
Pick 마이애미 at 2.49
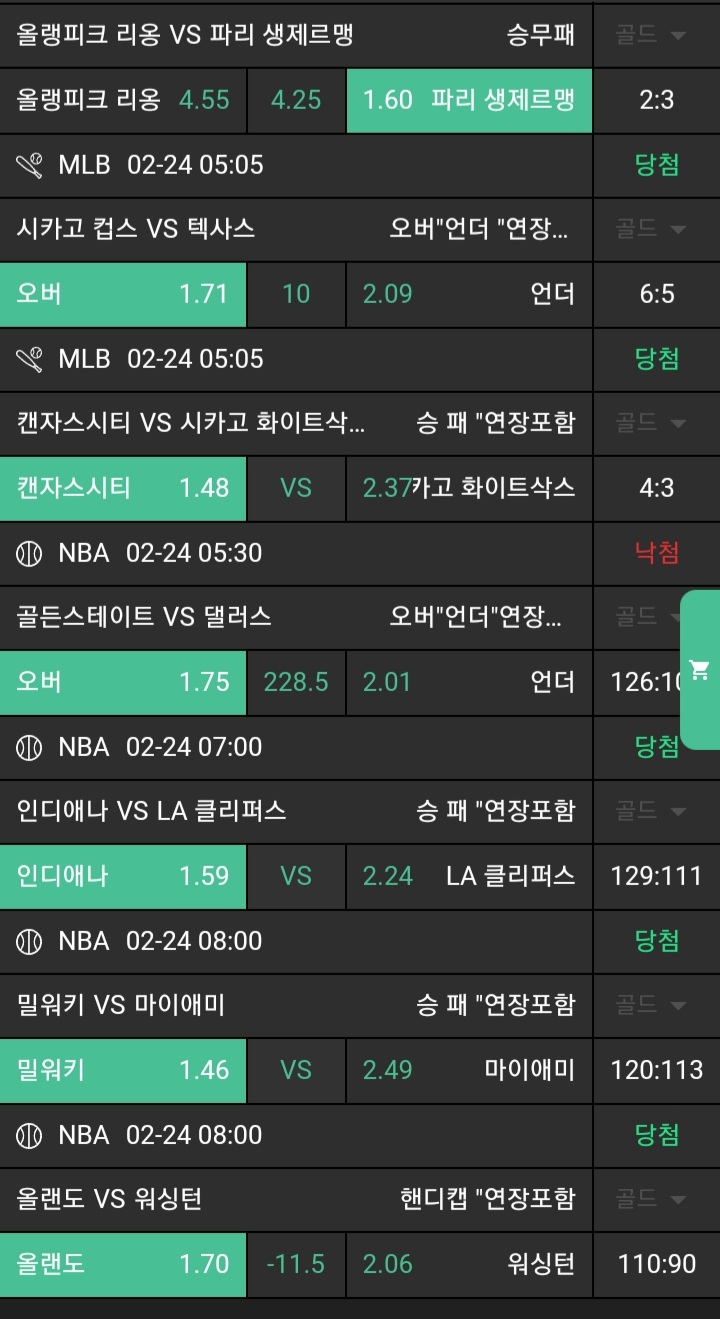[x=469, y=1070]
